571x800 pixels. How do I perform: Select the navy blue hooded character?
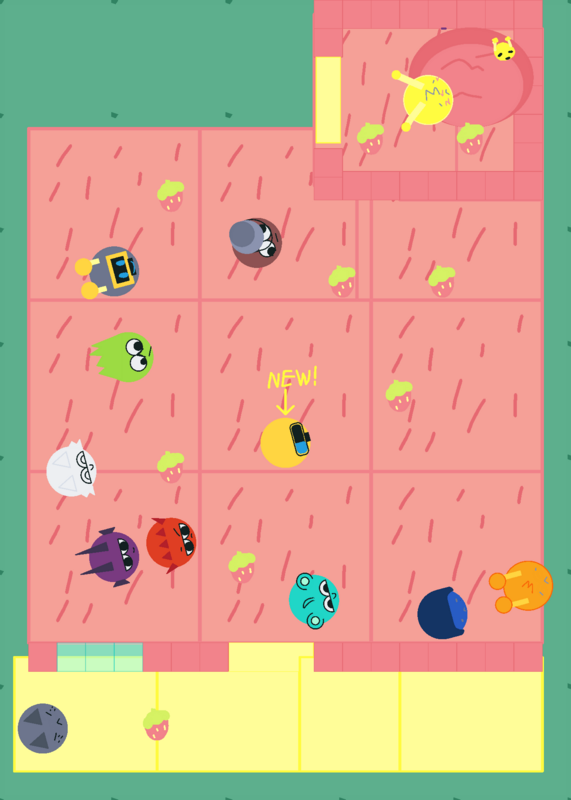point(442,613)
